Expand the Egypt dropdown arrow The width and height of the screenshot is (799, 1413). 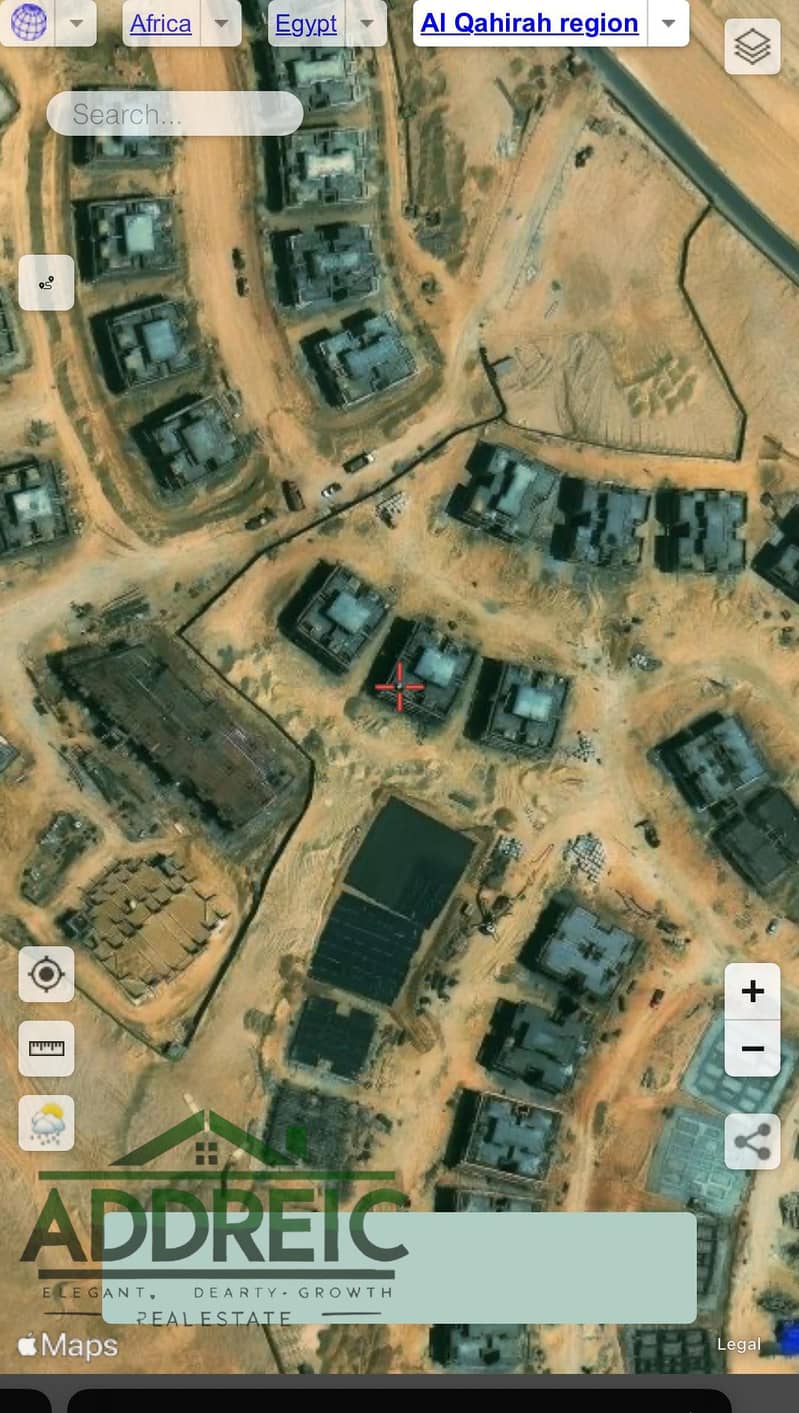[367, 22]
